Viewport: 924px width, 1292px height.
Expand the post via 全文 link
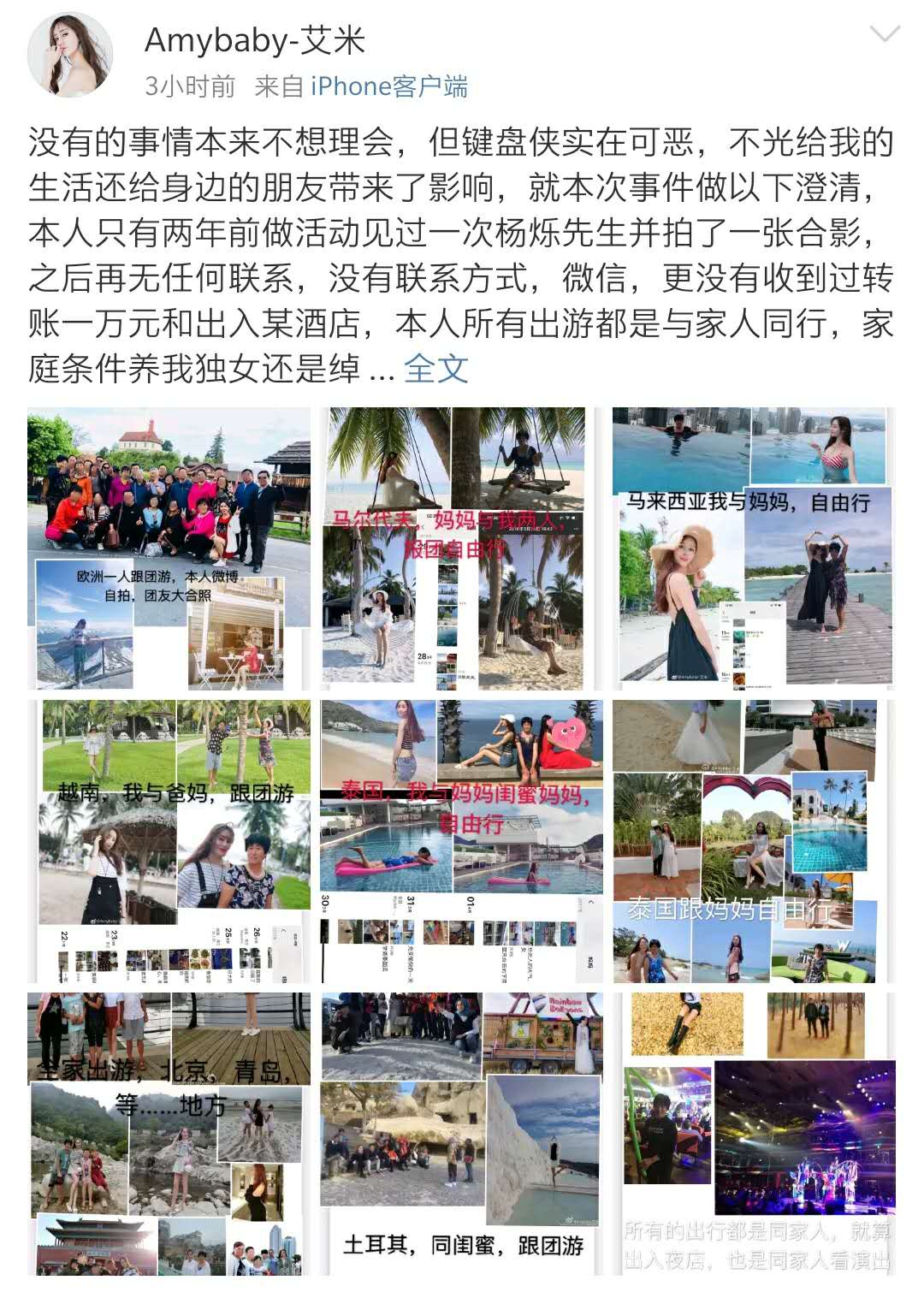[435, 369]
